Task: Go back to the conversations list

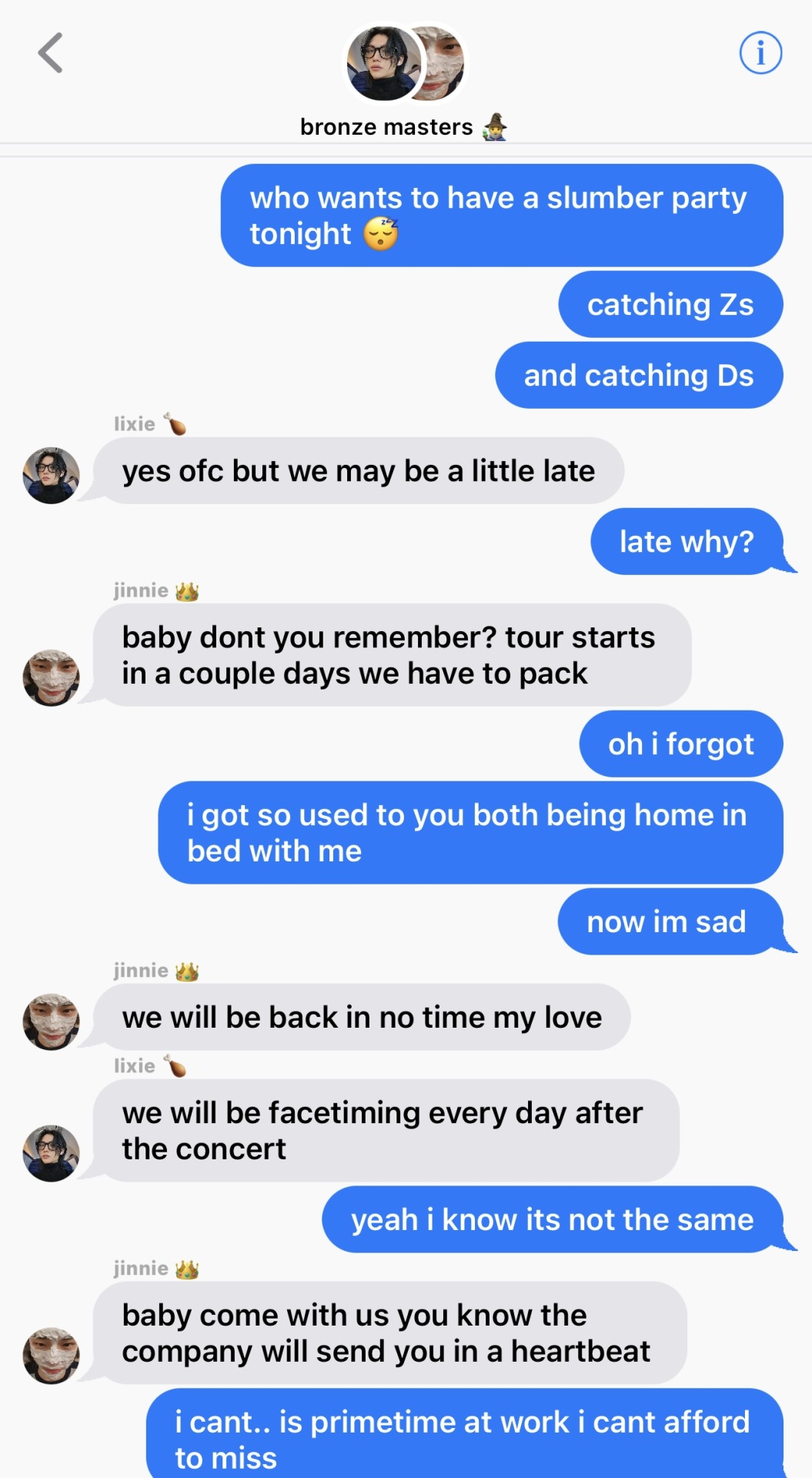Action: click(51, 53)
